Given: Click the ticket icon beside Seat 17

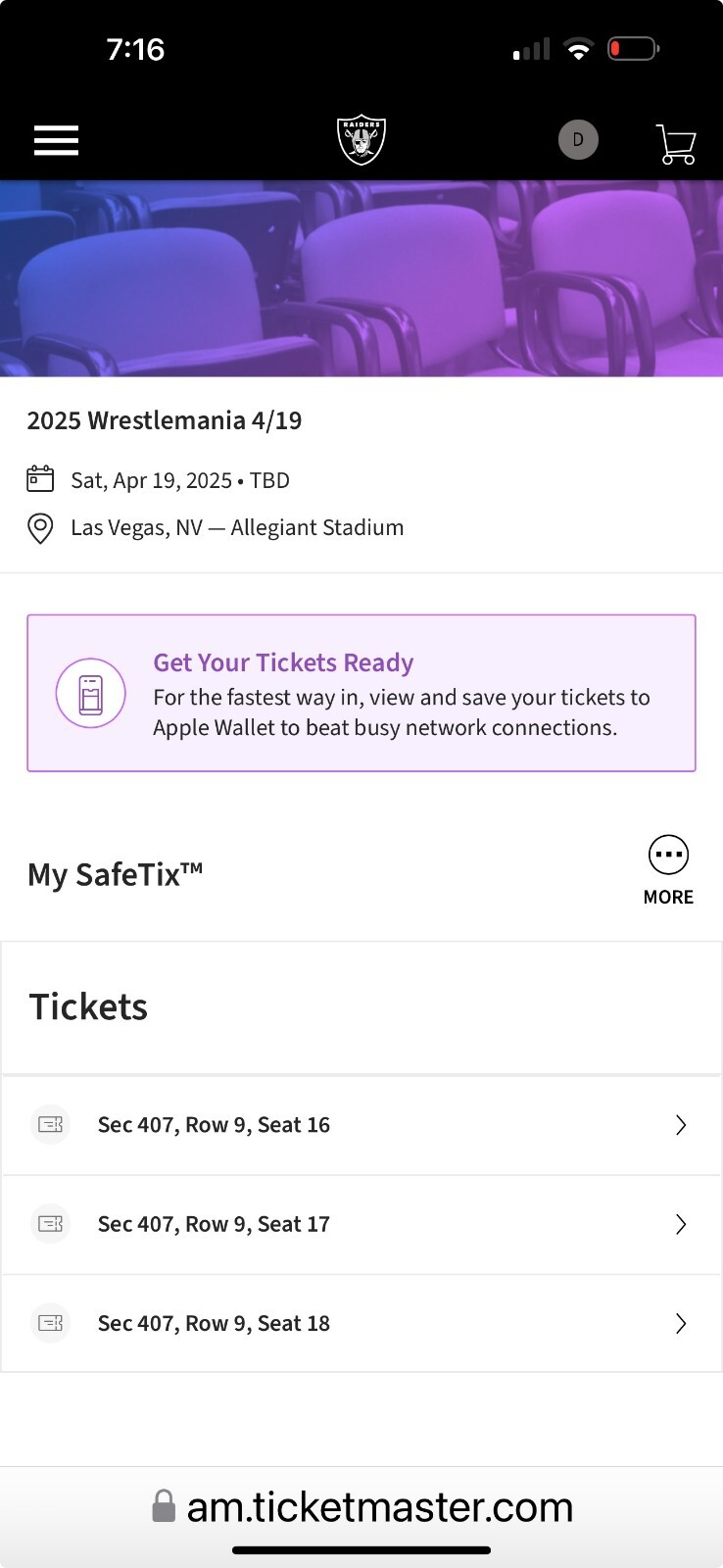Looking at the screenshot, I should click(50, 1224).
